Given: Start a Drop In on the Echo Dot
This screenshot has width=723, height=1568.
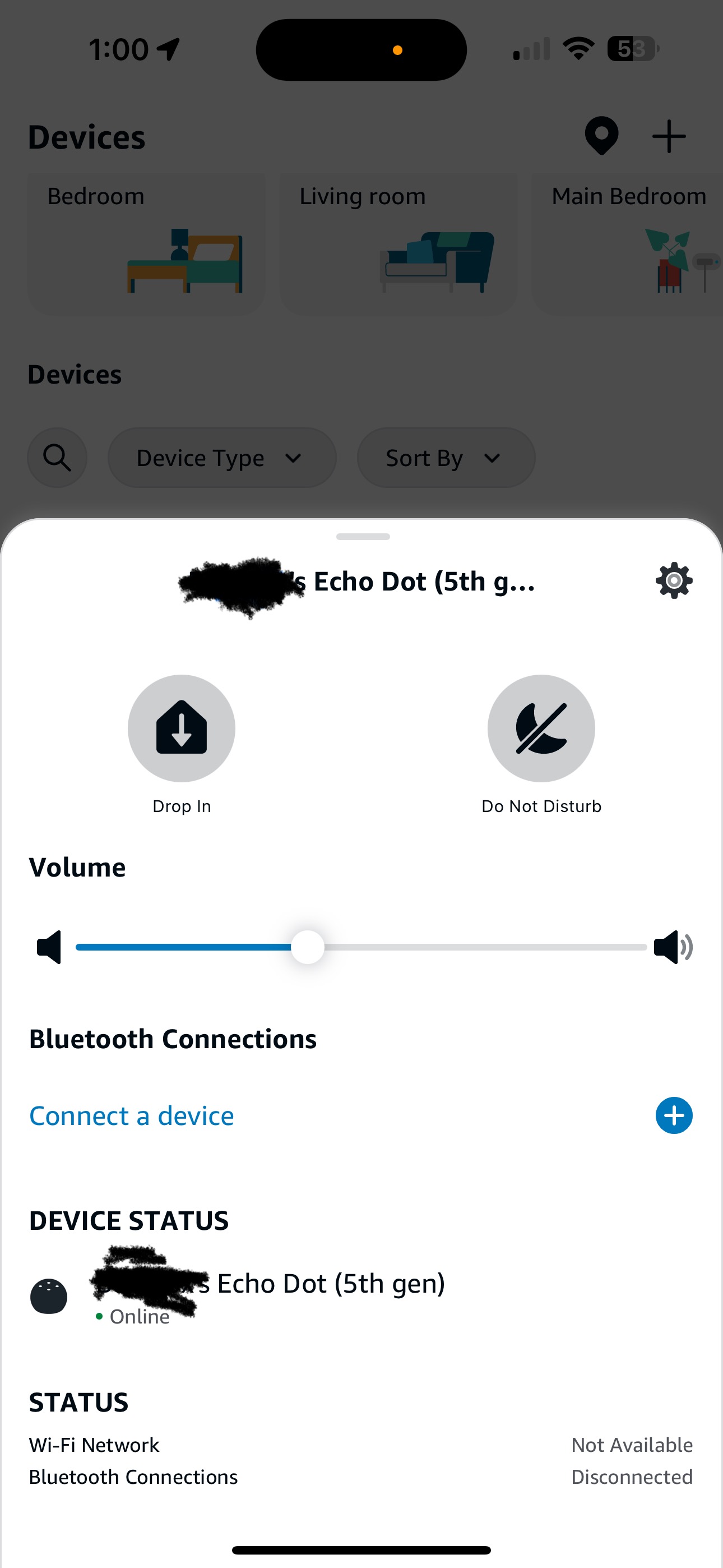Looking at the screenshot, I should (x=182, y=728).
